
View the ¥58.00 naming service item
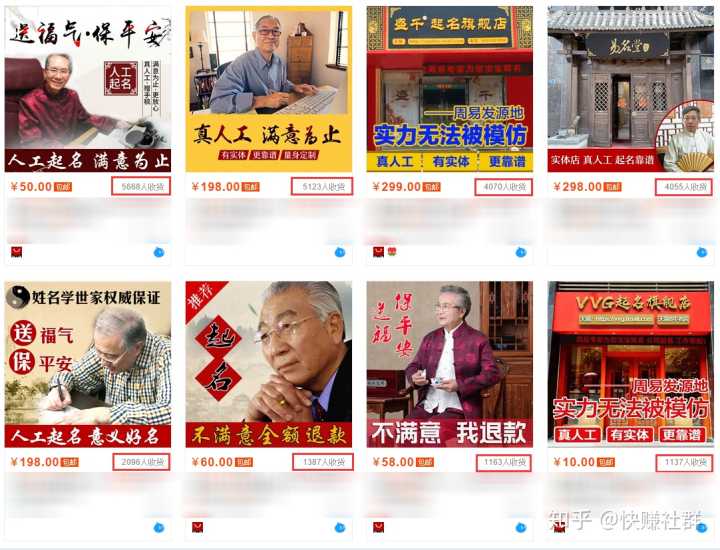[449, 364]
